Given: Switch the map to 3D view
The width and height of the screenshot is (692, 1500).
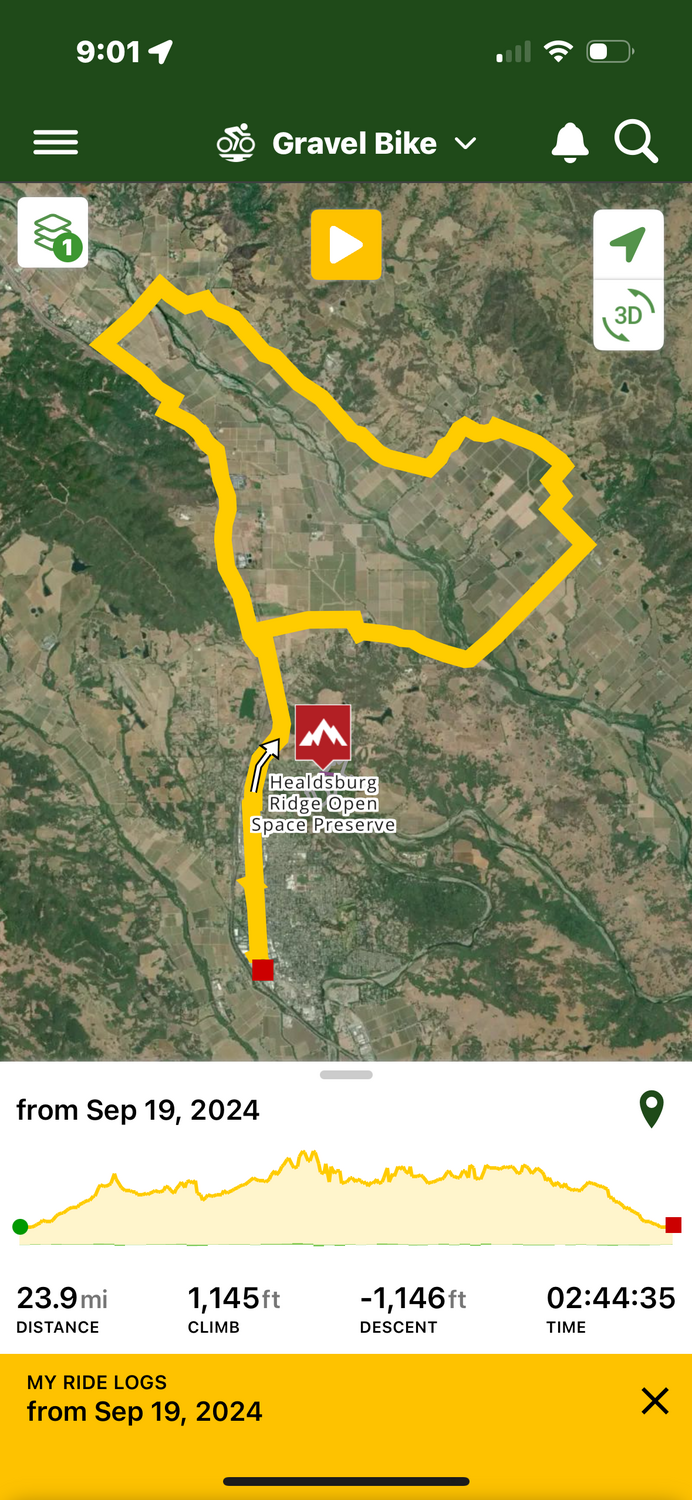Looking at the screenshot, I should pos(628,315).
